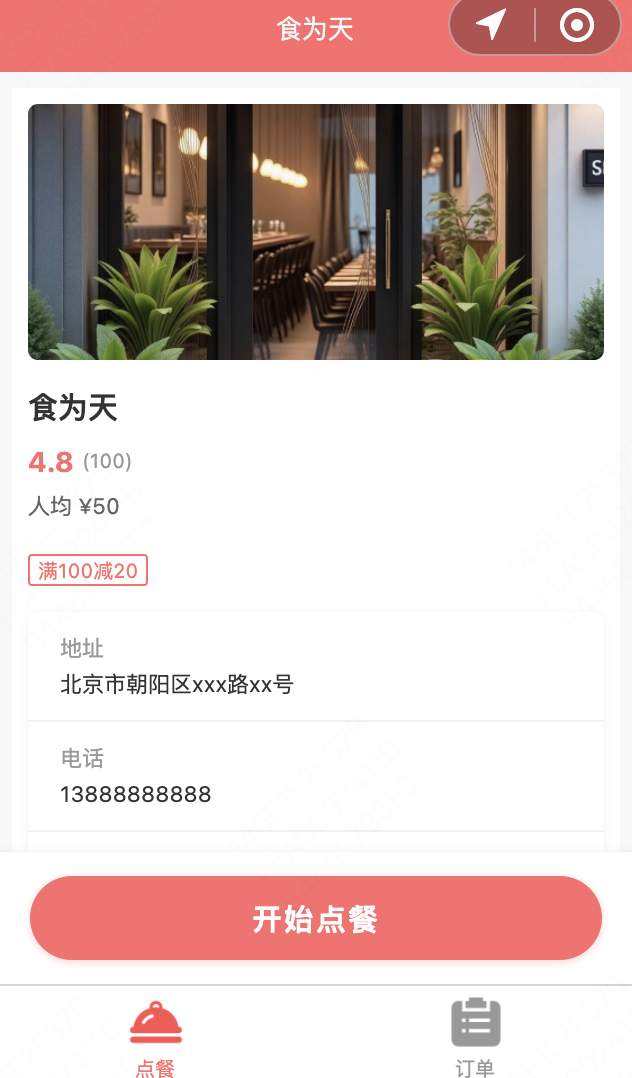Tap the 满100减20 discount tag
632x1078 pixels.
[88, 570]
